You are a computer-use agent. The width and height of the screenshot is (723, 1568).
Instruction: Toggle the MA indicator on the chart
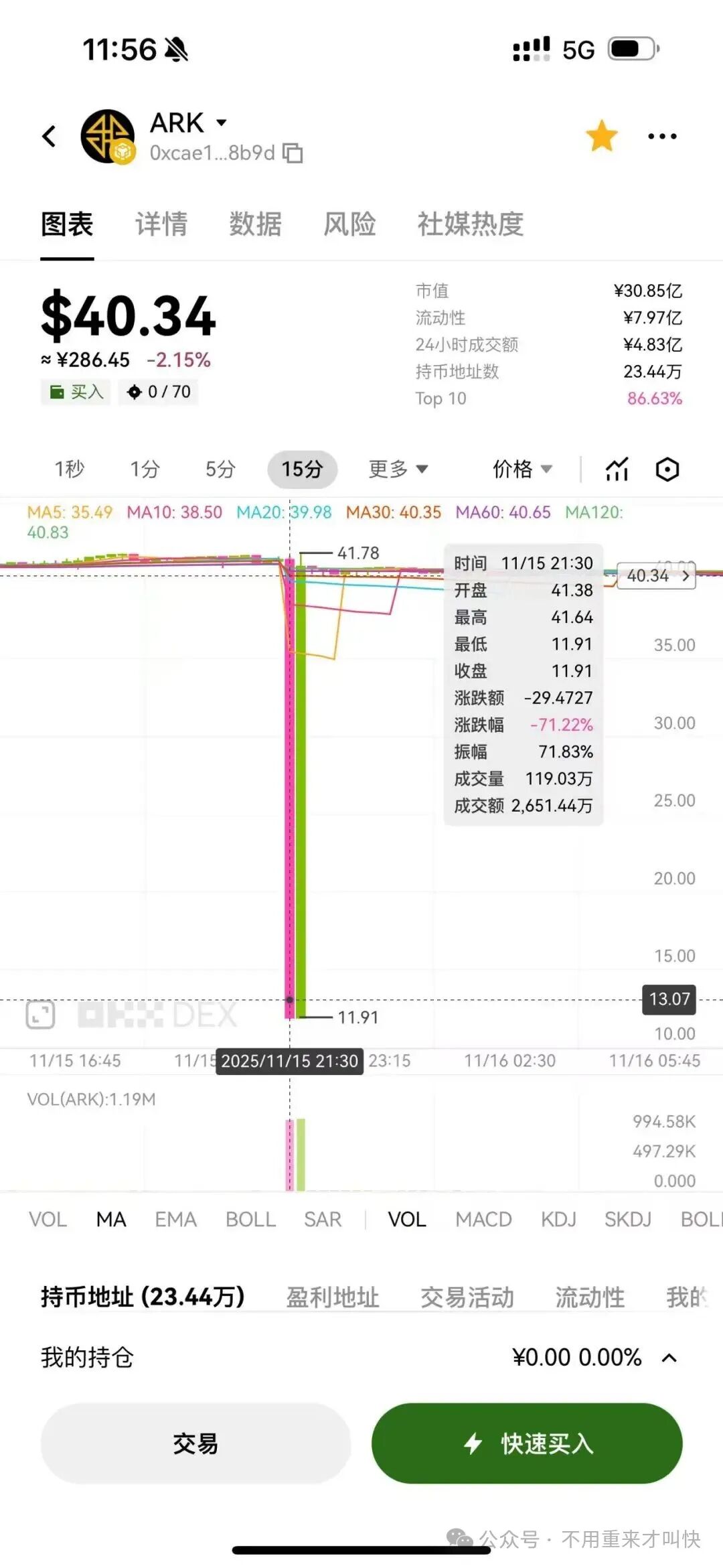(111, 1219)
